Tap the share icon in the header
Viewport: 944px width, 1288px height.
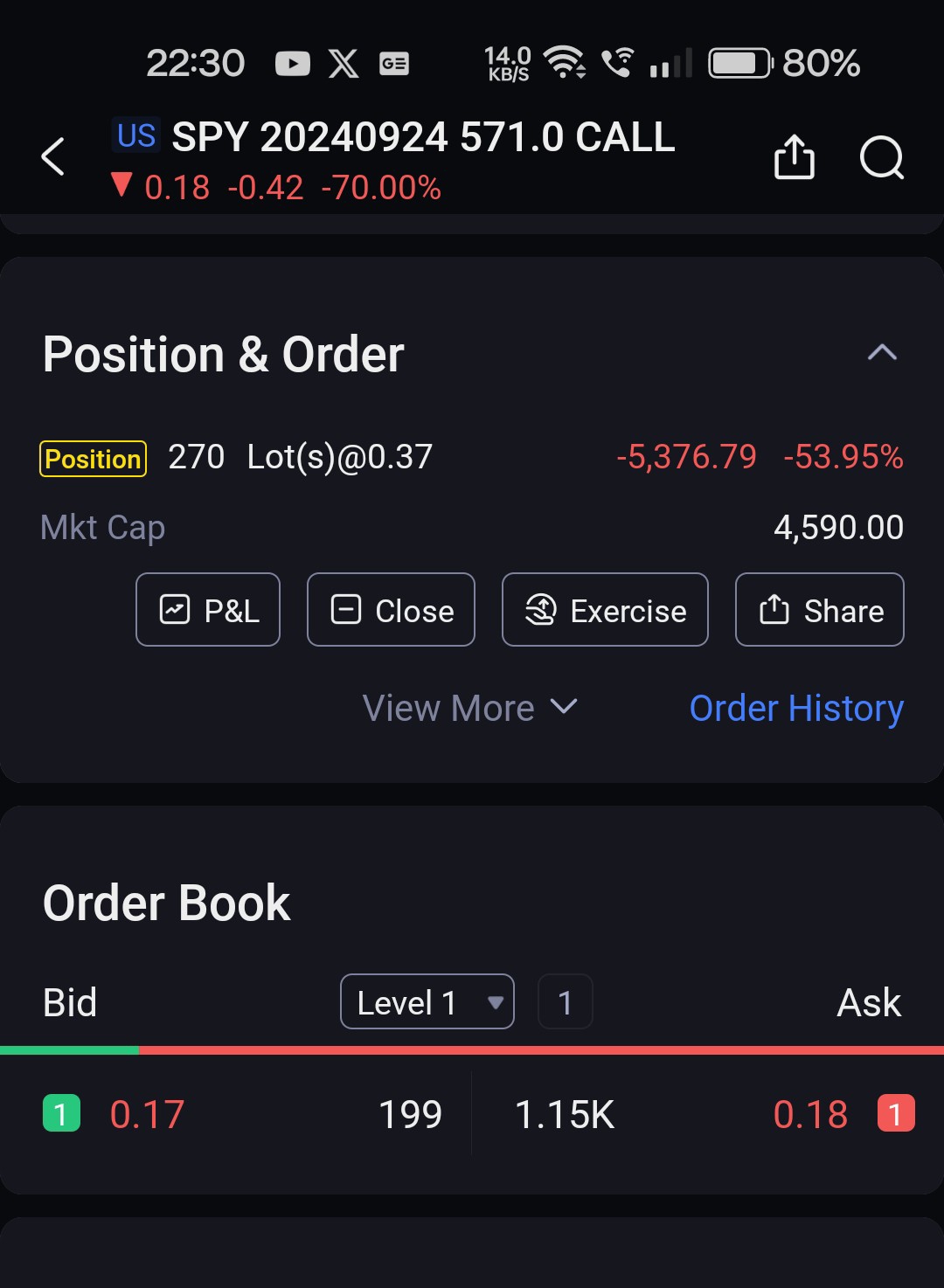pos(794,157)
